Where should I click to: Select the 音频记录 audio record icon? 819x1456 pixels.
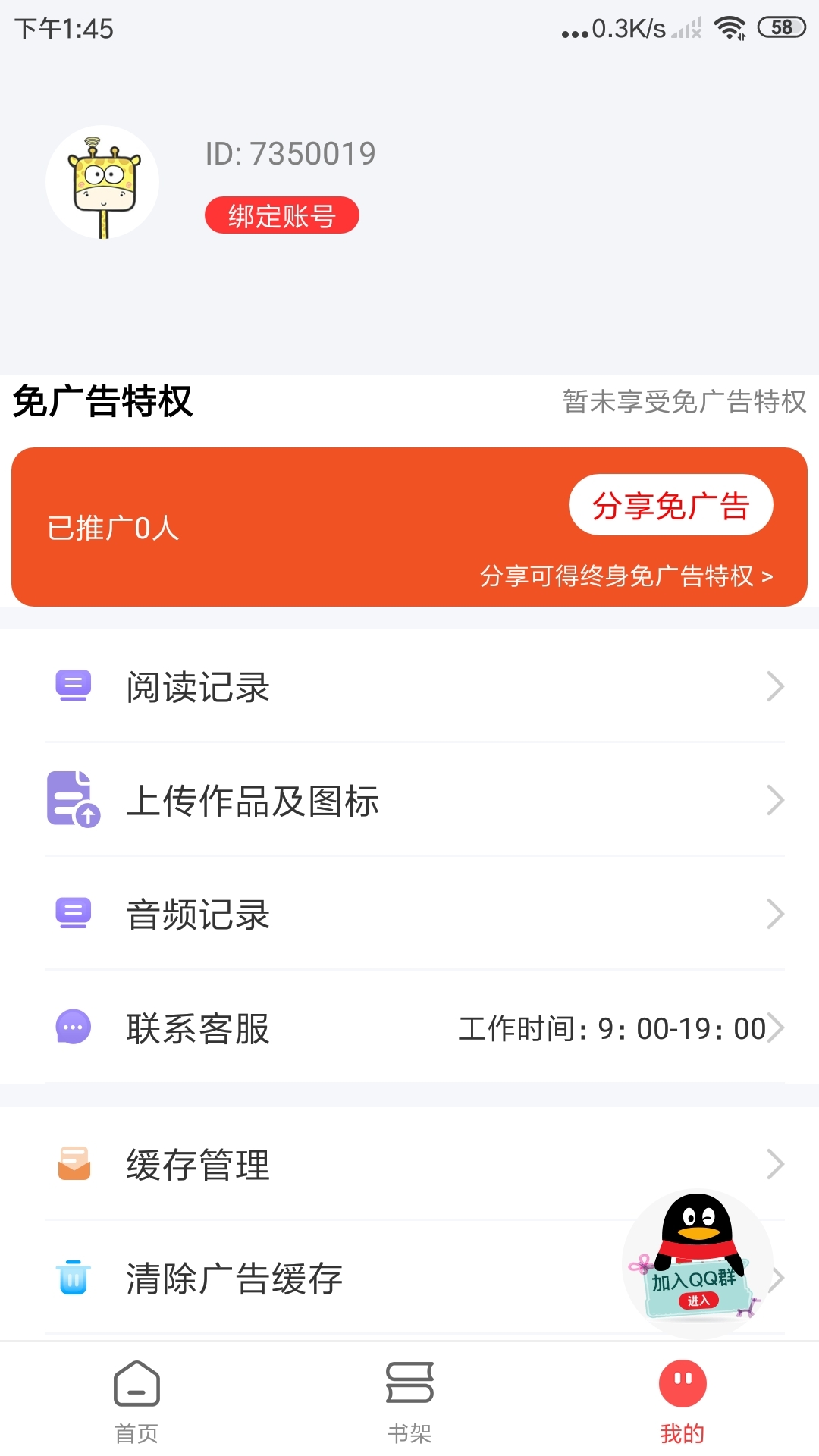click(x=72, y=914)
